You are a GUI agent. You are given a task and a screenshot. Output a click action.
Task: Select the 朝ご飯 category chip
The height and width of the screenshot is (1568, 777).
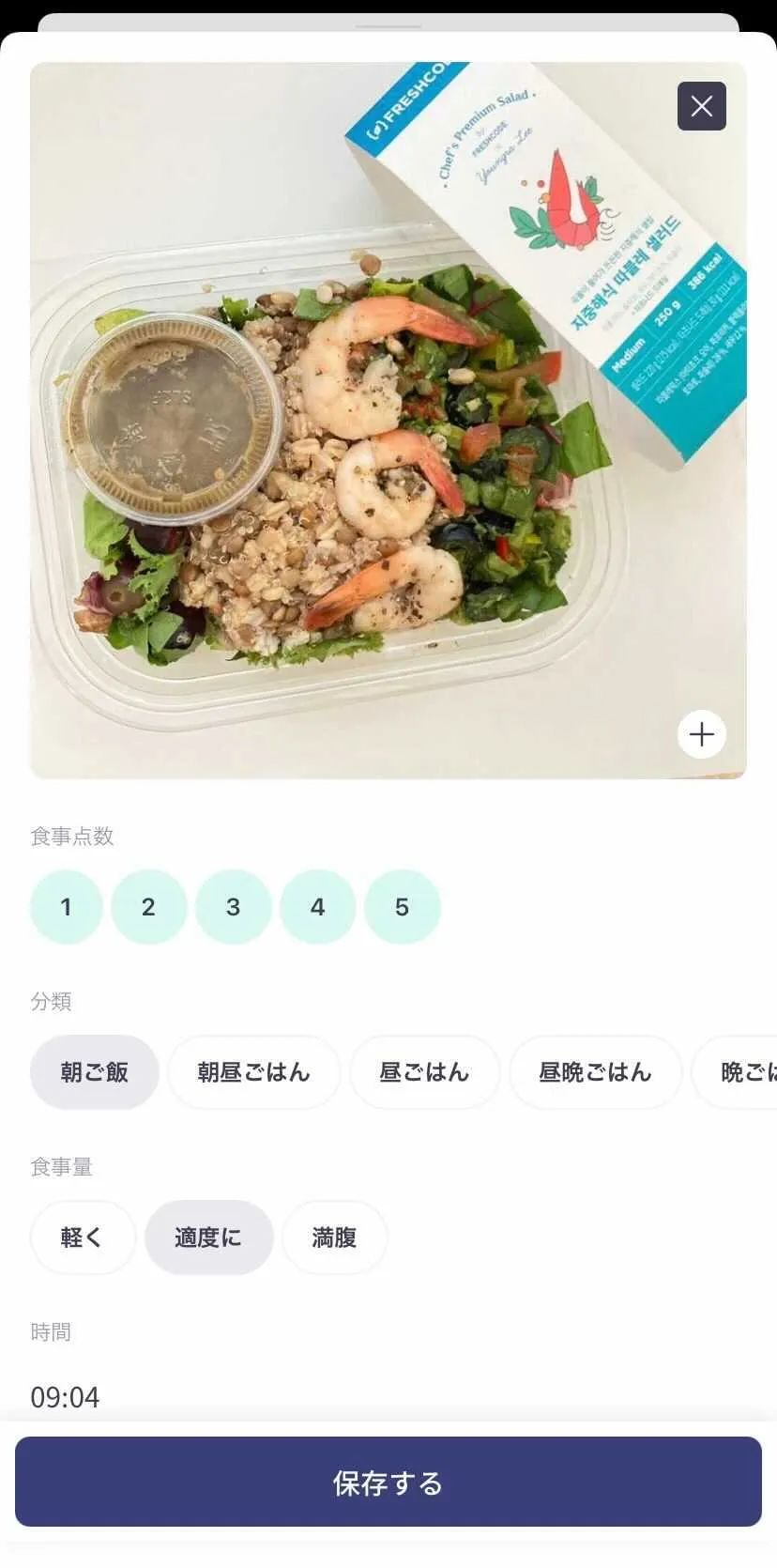(x=94, y=1072)
